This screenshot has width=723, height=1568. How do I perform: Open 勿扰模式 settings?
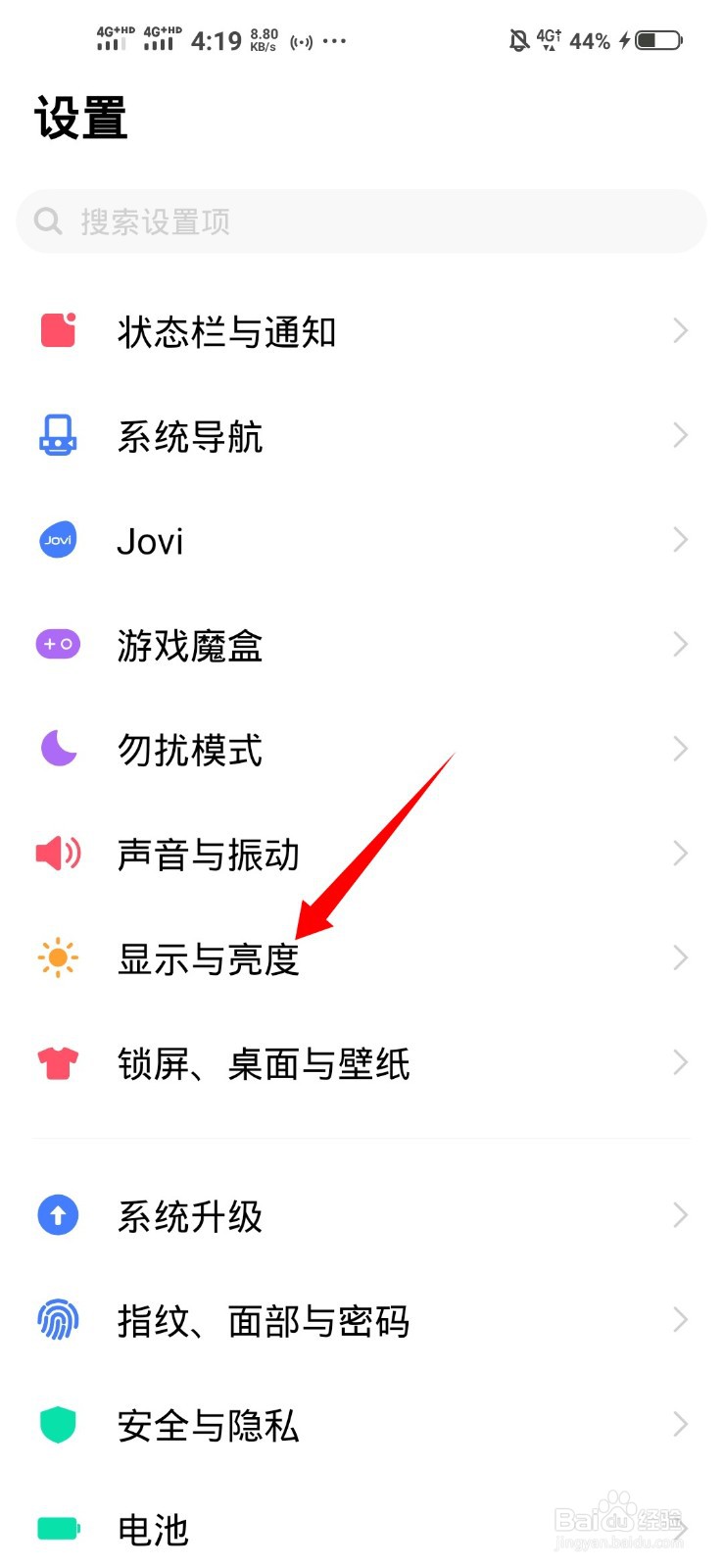click(361, 750)
